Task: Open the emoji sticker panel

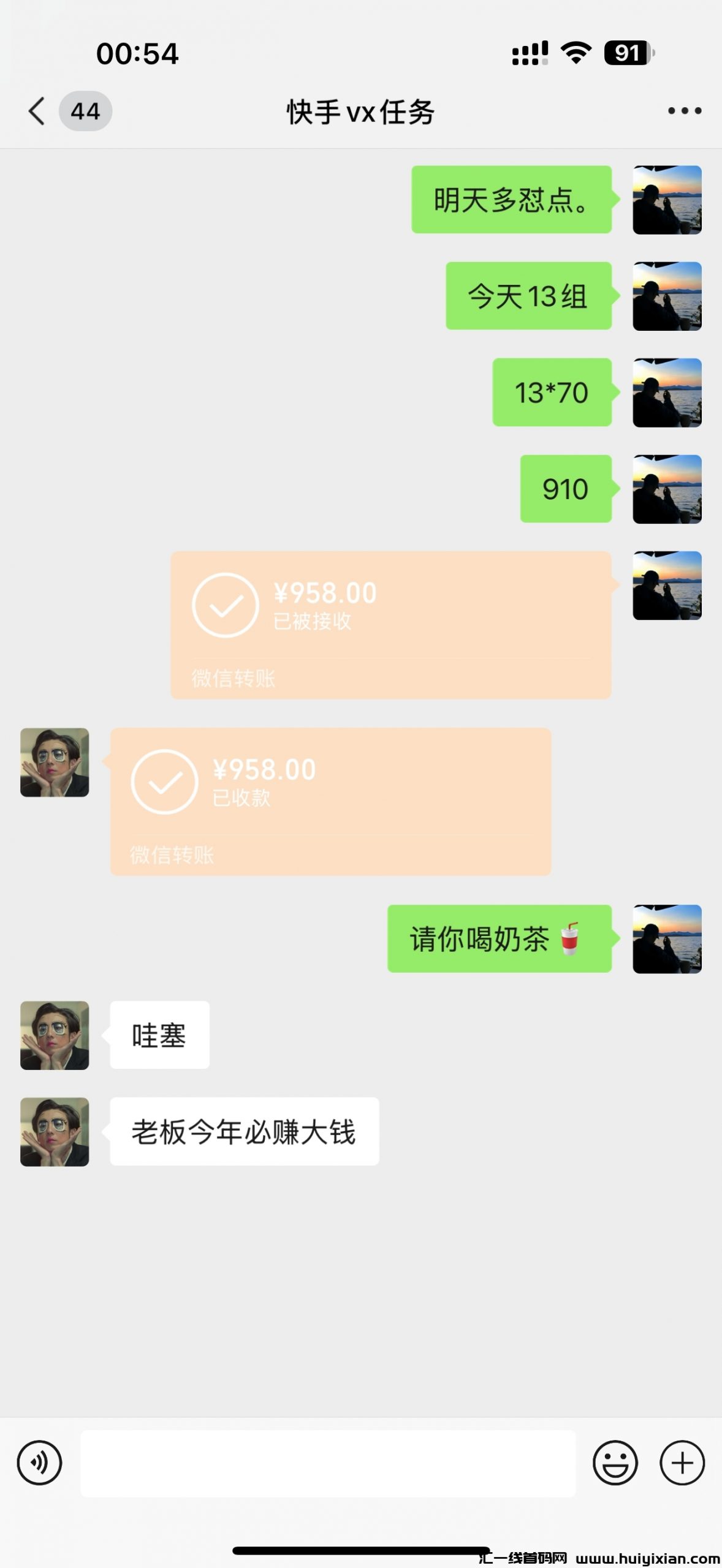Action: click(615, 1463)
